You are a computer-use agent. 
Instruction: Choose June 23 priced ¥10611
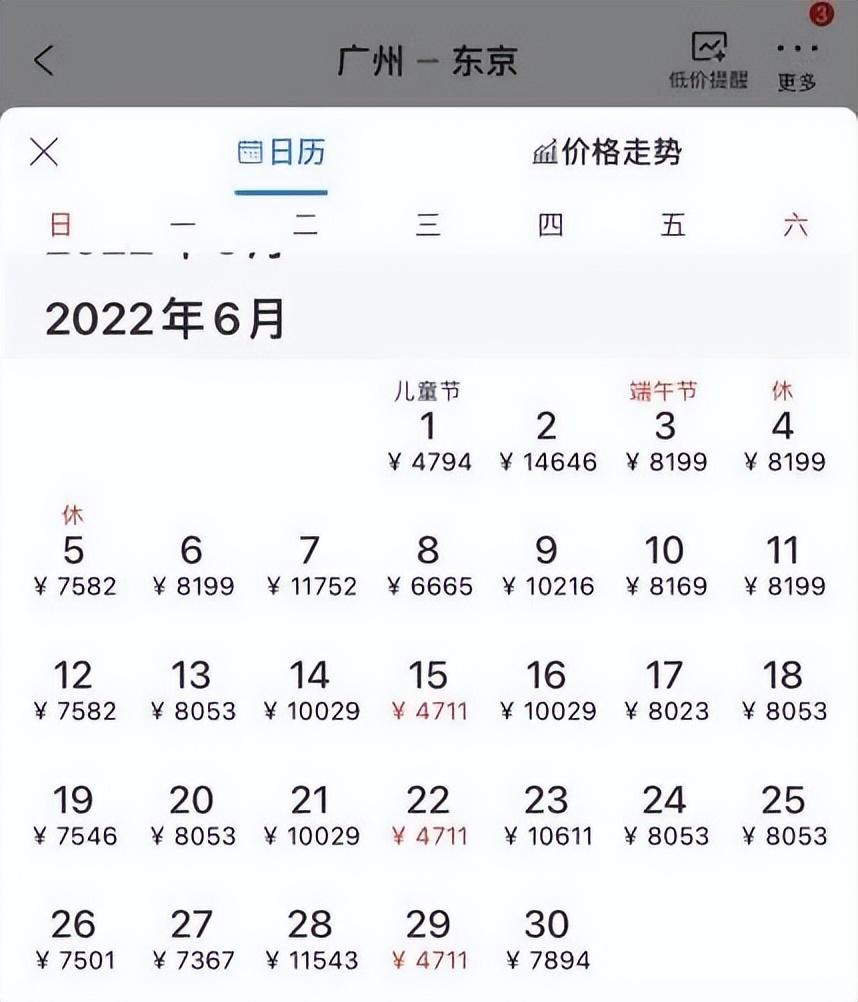point(547,814)
